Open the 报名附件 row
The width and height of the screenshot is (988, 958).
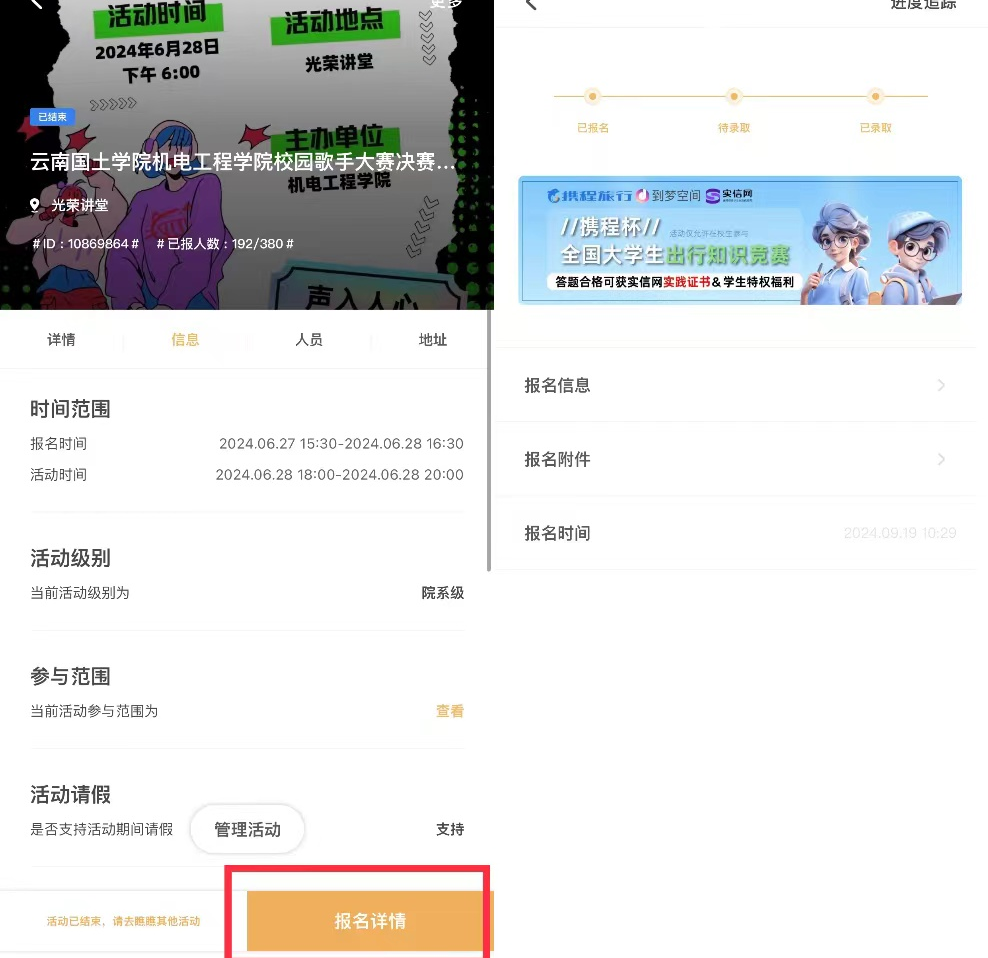pyautogui.click(x=735, y=459)
